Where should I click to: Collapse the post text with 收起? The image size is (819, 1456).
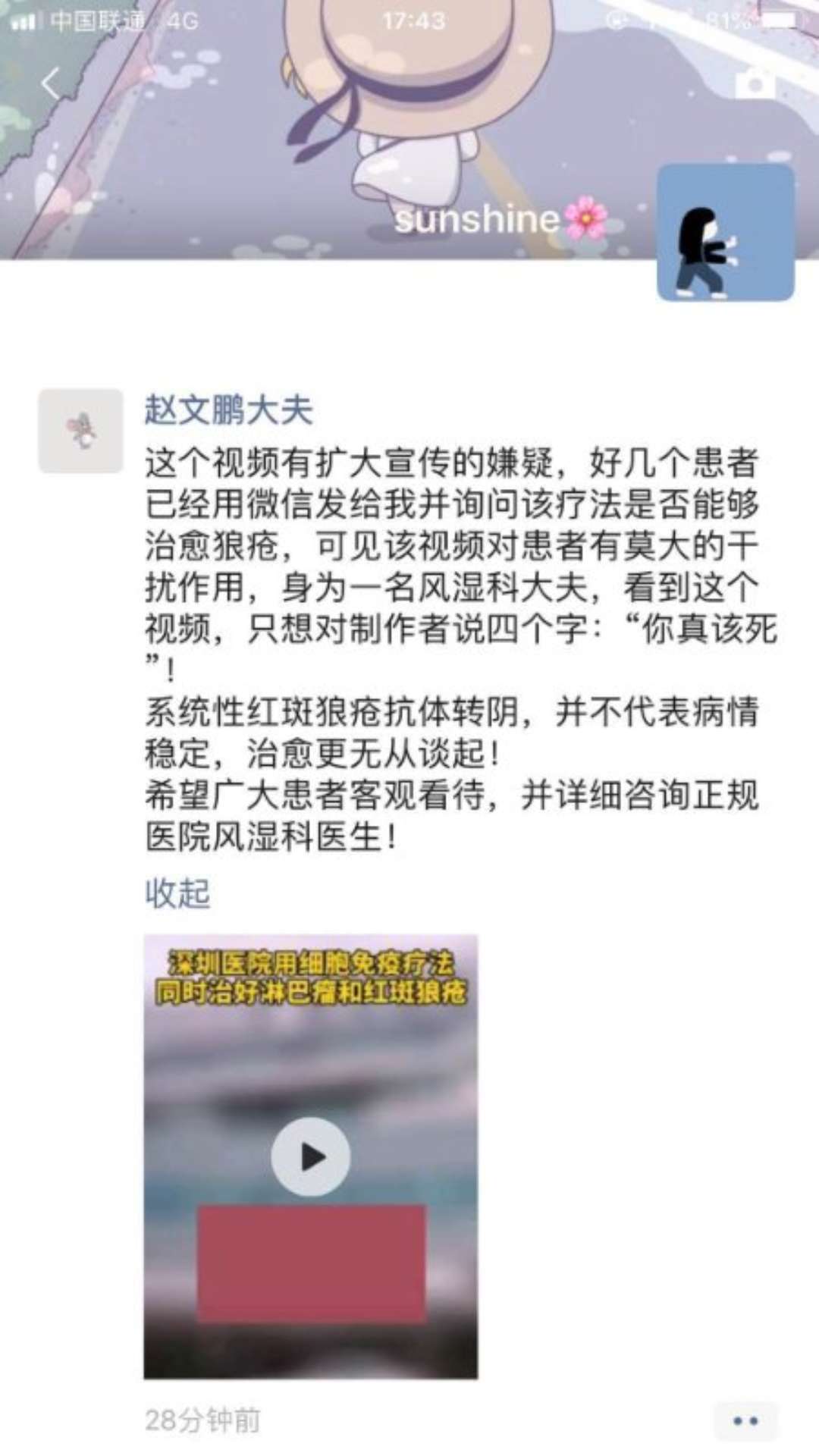pos(177,893)
